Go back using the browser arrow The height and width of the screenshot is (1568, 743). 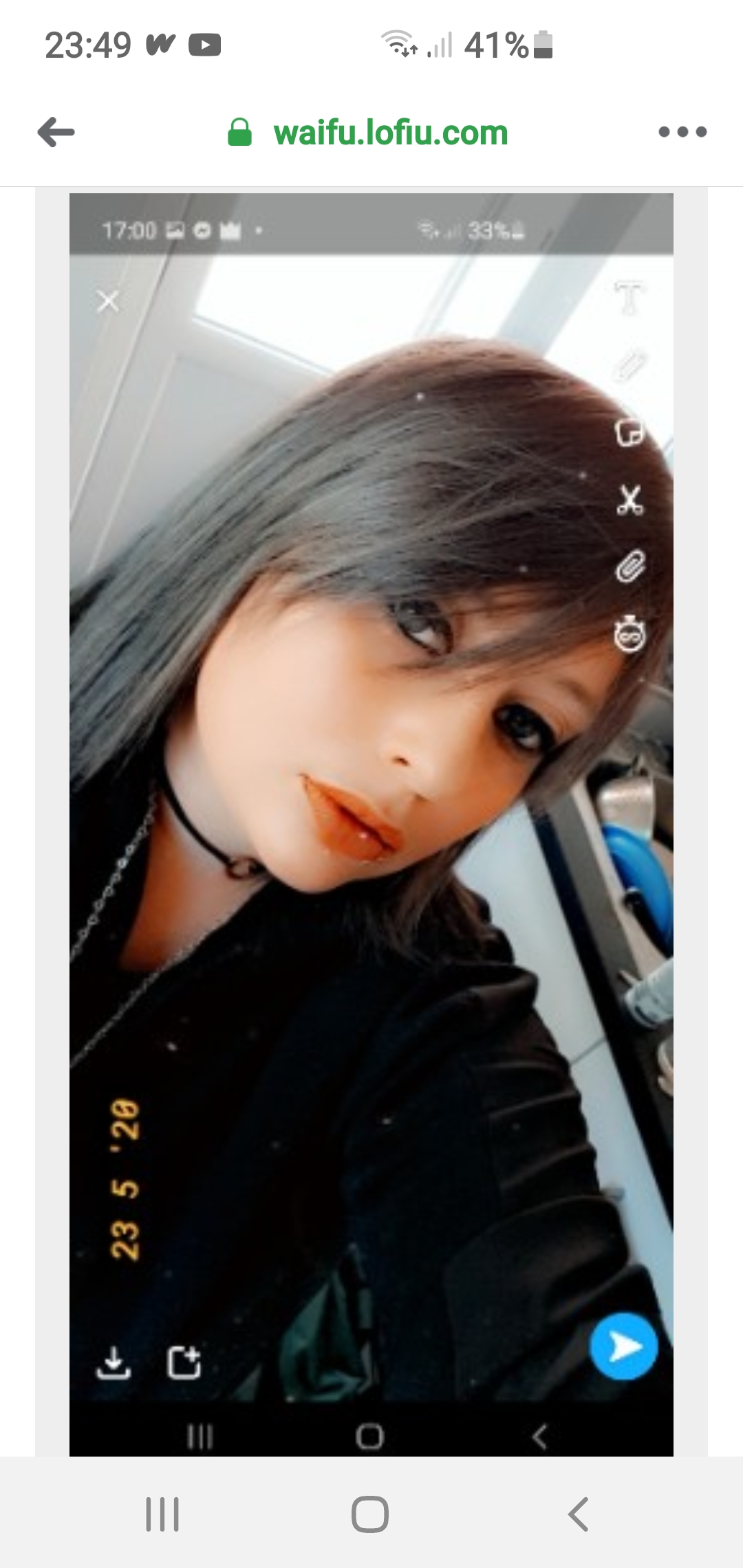pos(56,132)
